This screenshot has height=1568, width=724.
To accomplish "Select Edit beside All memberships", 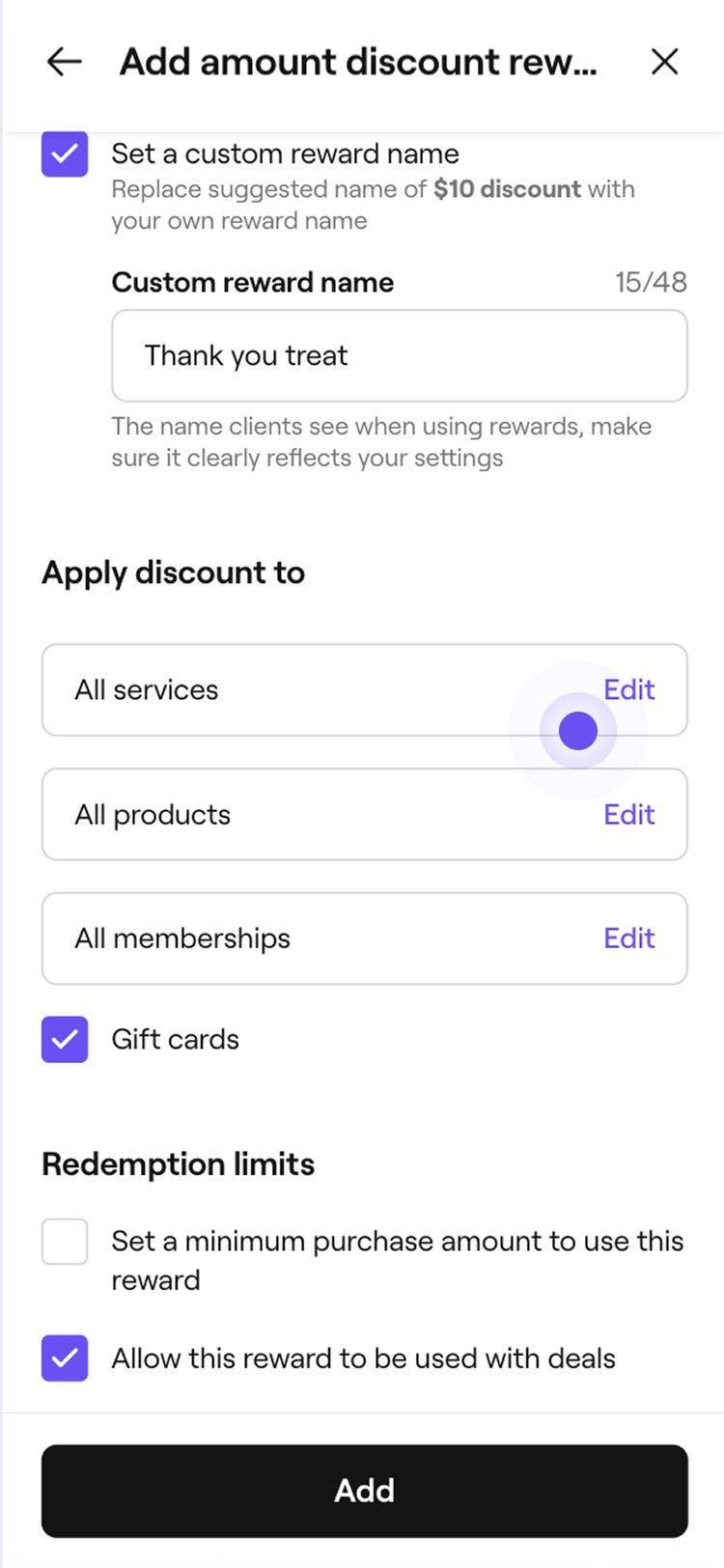I will (628, 938).
